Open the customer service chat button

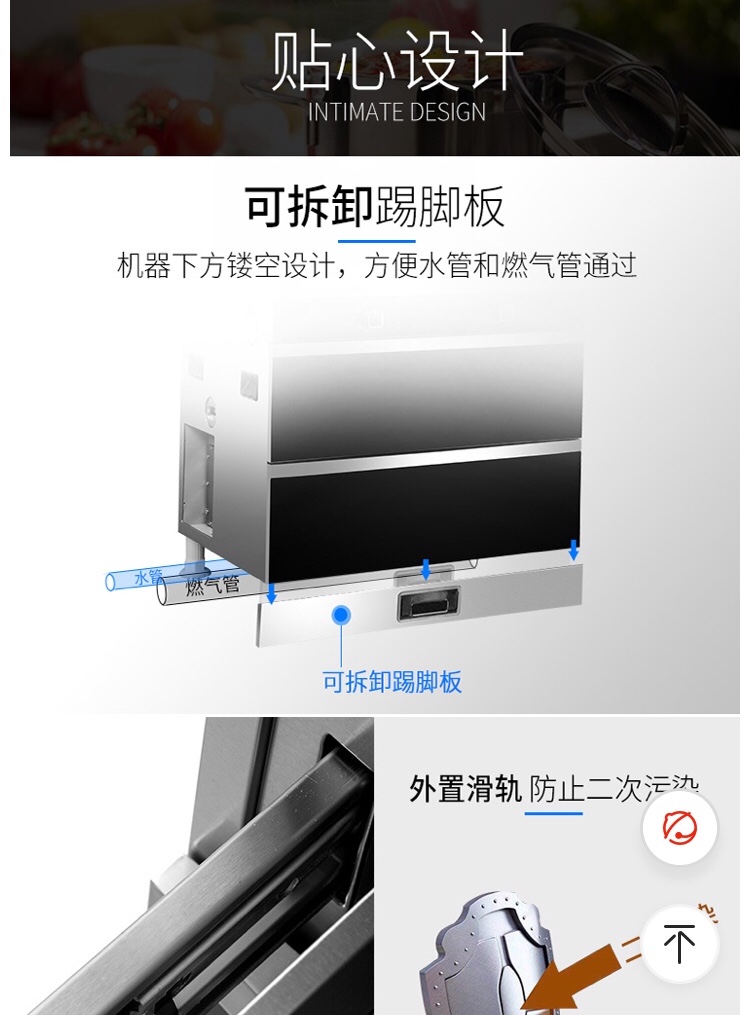680,828
